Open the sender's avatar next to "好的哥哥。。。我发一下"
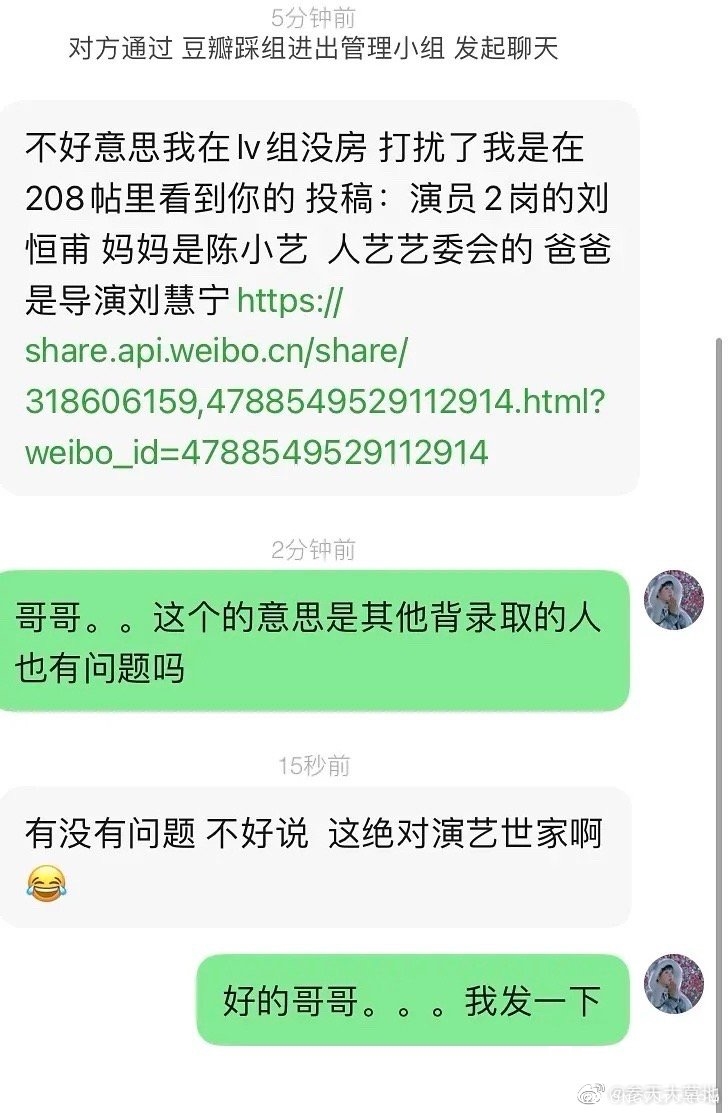 click(x=673, y=983)
